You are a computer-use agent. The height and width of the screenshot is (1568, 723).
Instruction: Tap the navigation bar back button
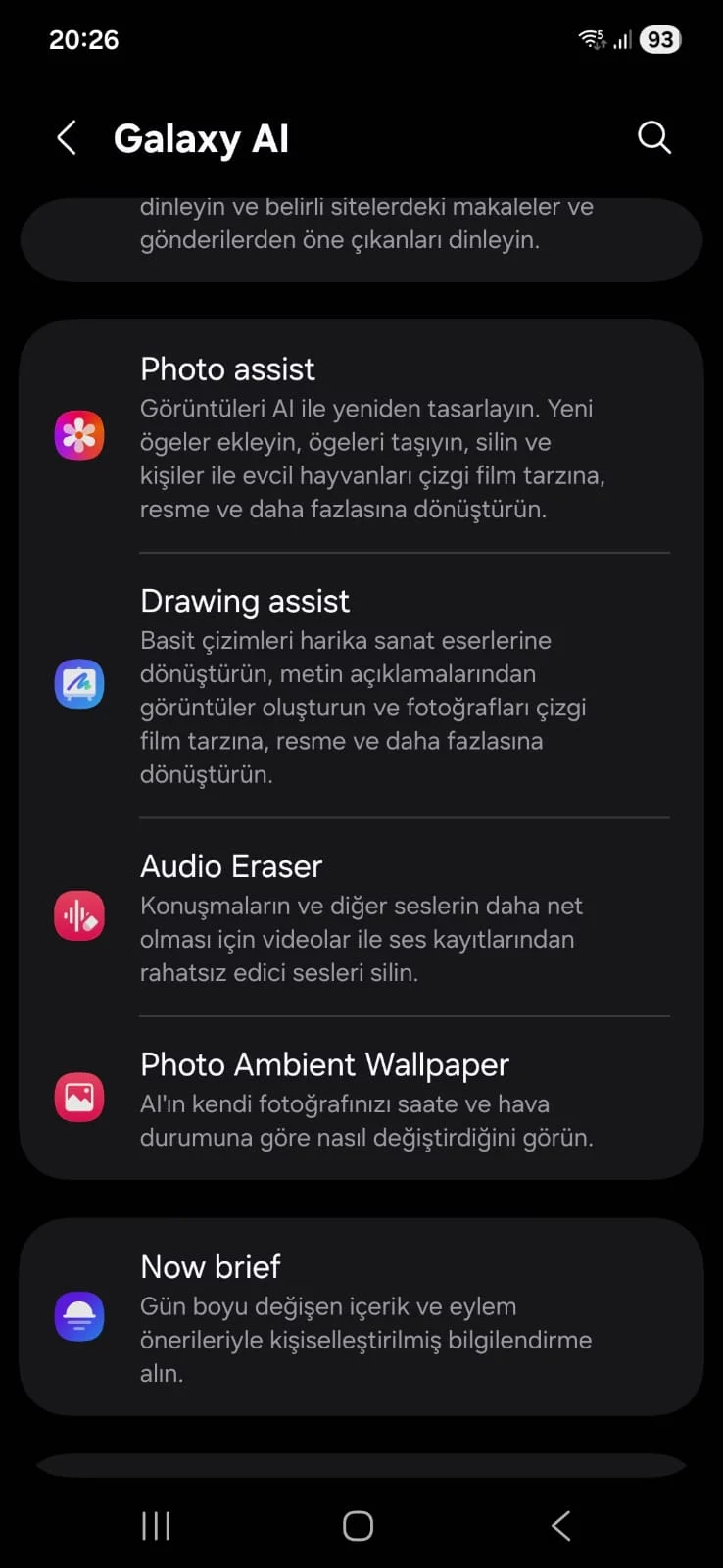pos(560,1525)
